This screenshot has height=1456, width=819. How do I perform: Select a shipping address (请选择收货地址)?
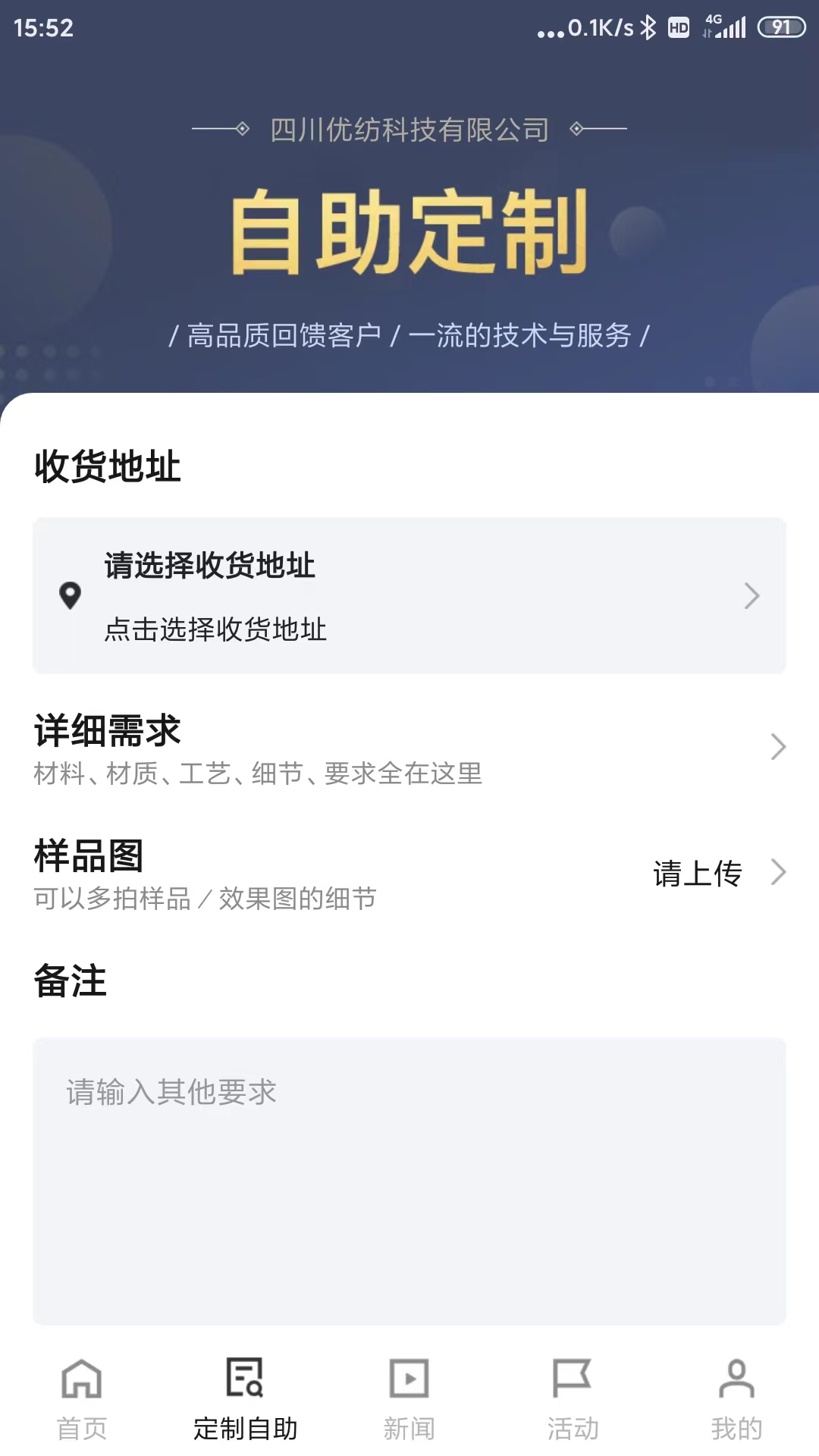(x=409, y=596)
